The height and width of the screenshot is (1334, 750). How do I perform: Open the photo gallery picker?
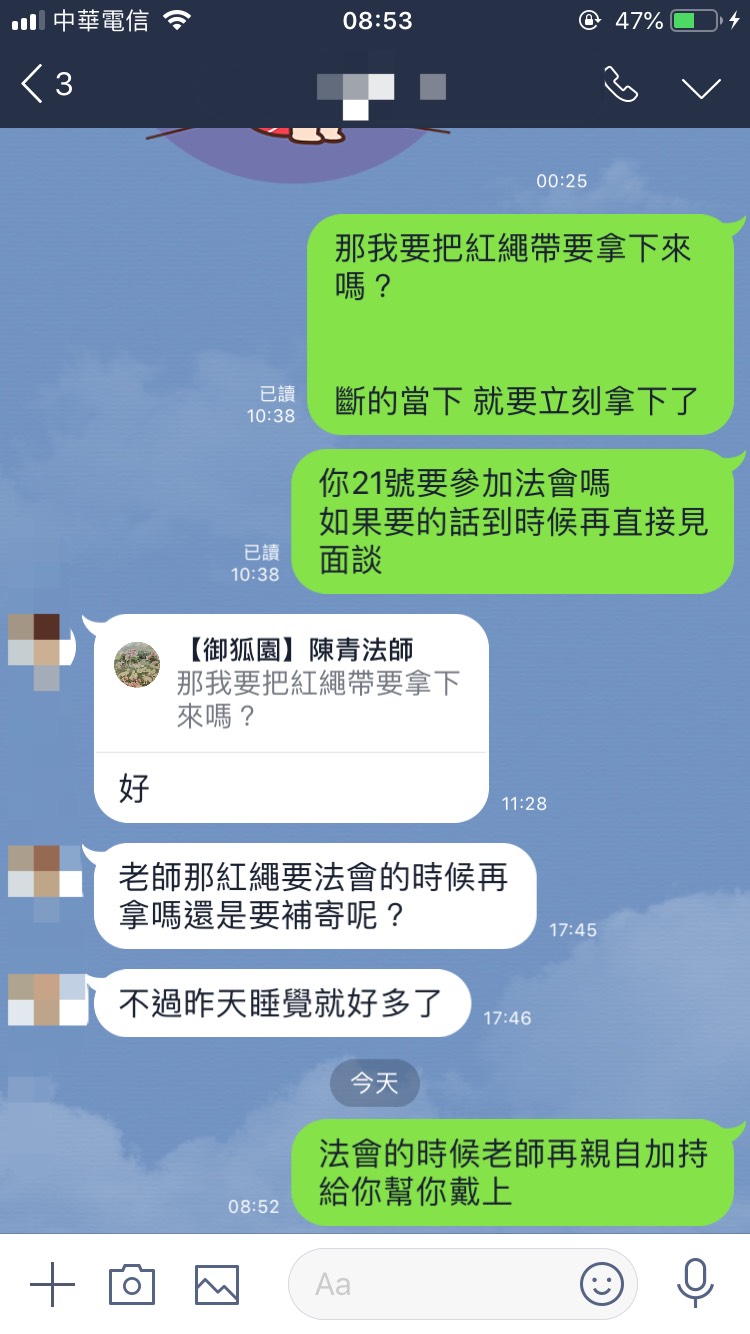coord(217,1283)
